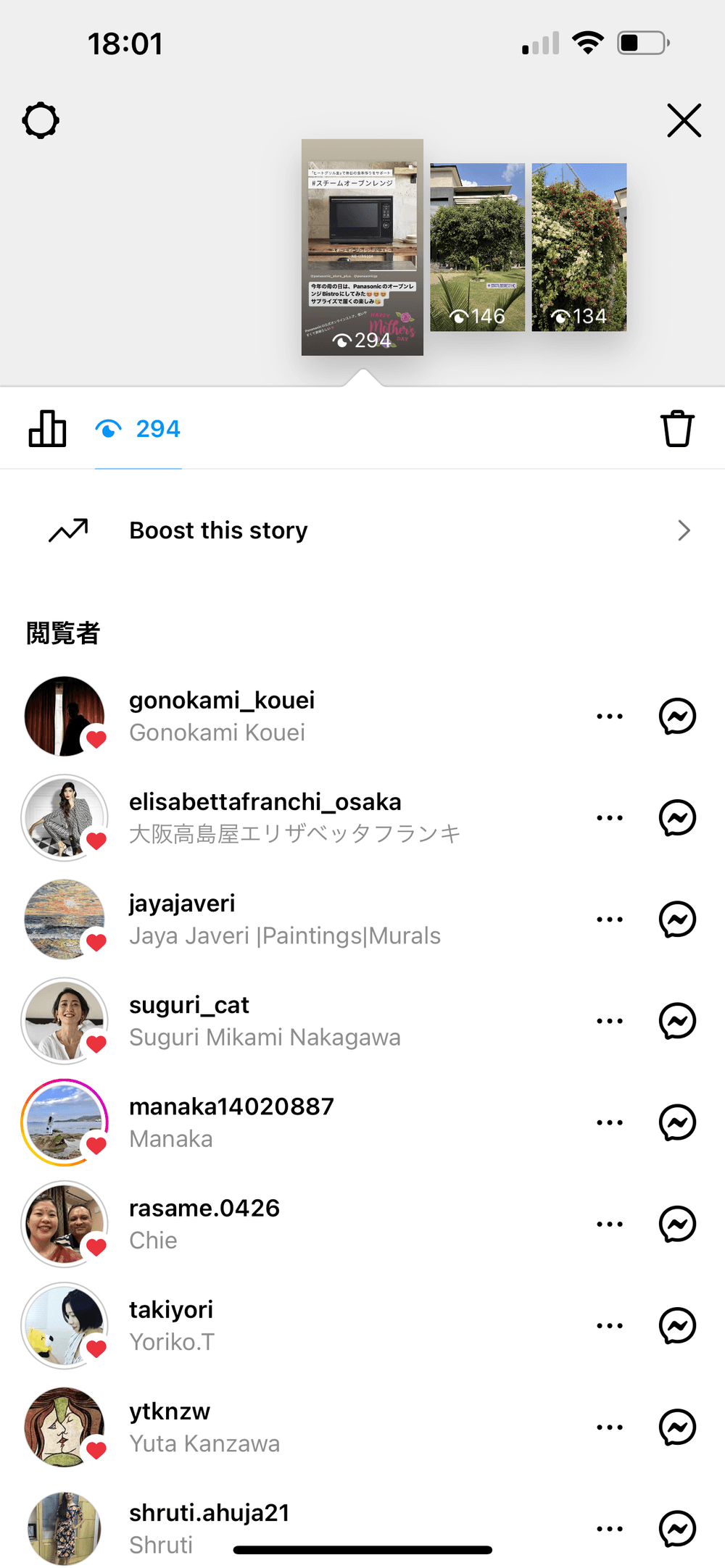Open more options for suguri_cat
Image resolution: width=725 pixels, height=1568 pixels.
(x=609, y=1021)
